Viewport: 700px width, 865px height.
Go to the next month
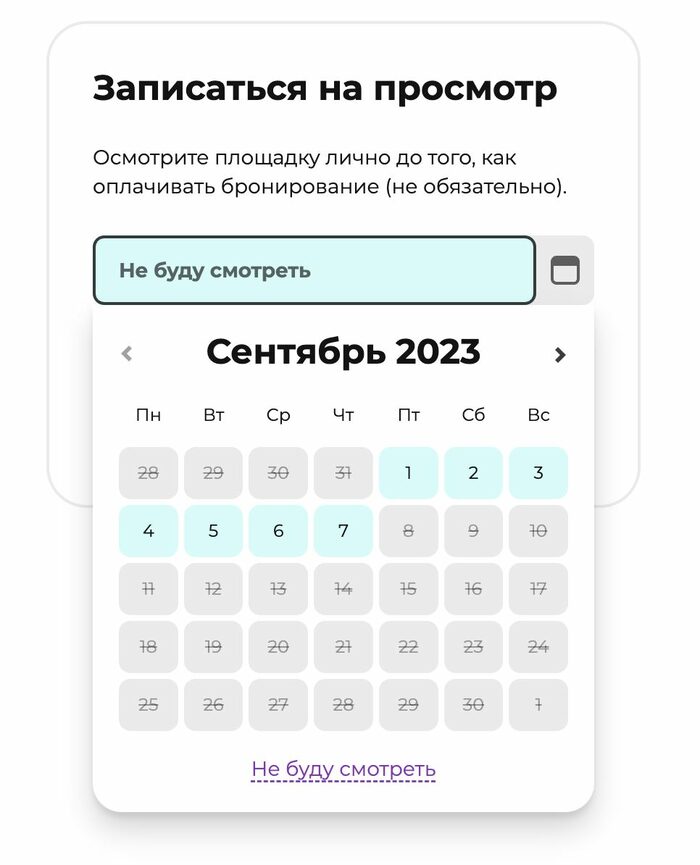click(x=560, y=354)
